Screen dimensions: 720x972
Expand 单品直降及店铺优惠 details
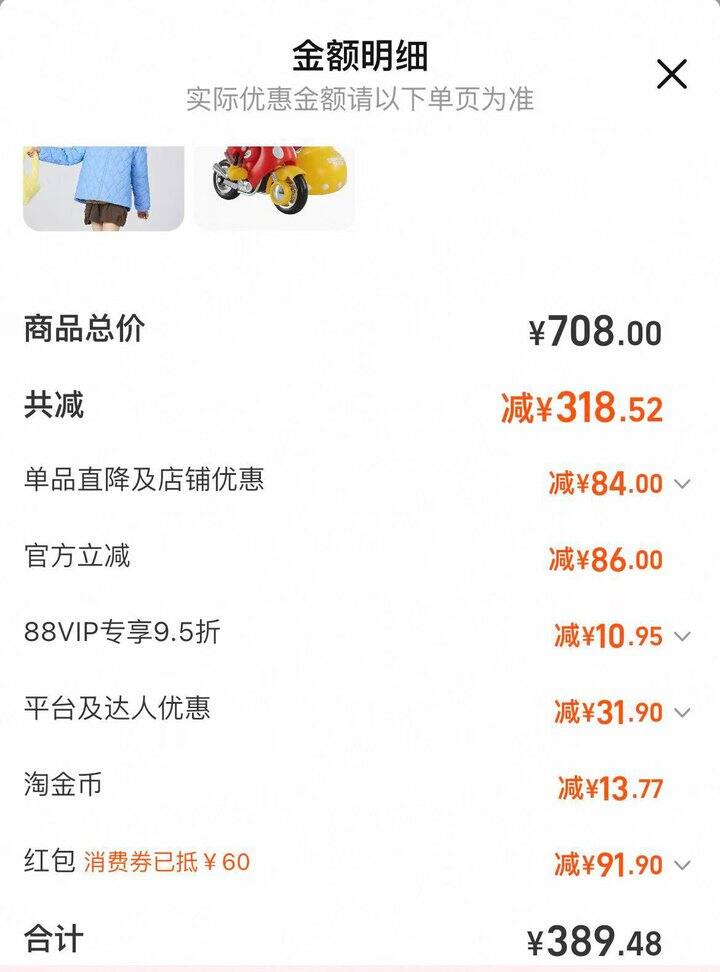(x=682, y=484)
